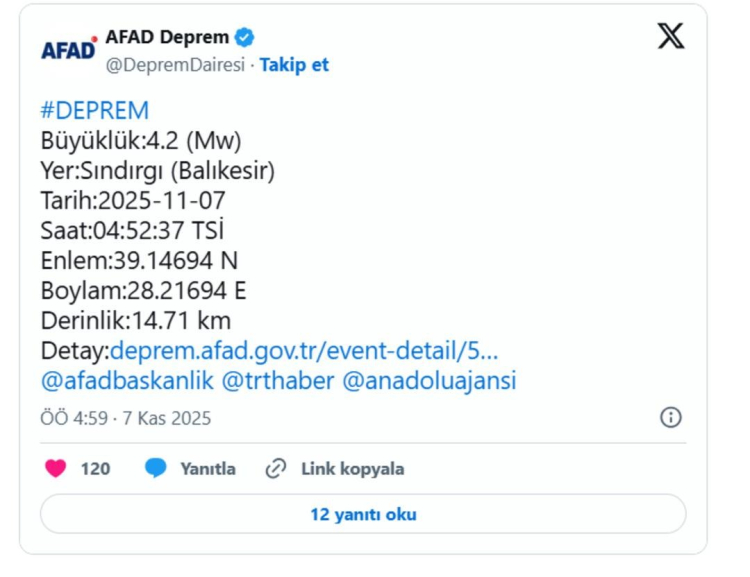Open AFAD Deprem profile name
Screen dimensions: 750x577
tap(167, 38)
